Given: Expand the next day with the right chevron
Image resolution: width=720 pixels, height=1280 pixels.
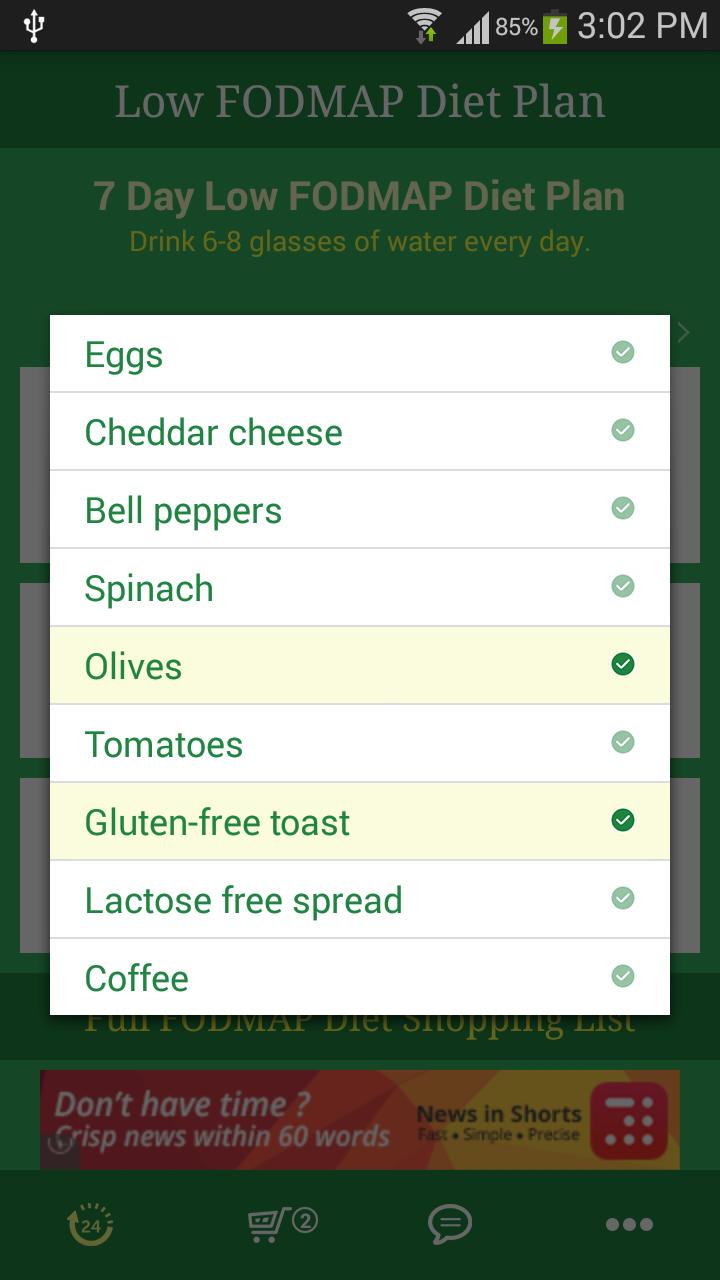Looking at the screenshot, I should [683, 332].
